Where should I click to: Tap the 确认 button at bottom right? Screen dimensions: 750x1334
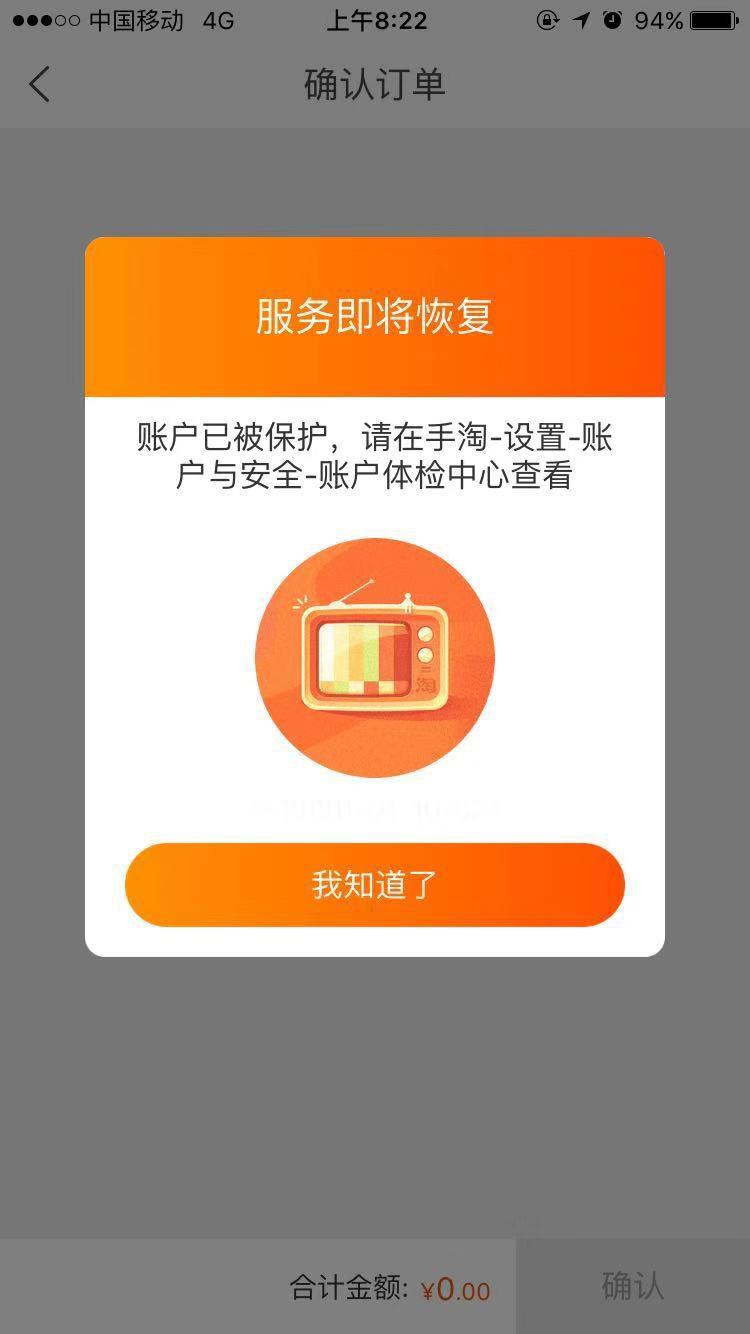pos(631,1287)
